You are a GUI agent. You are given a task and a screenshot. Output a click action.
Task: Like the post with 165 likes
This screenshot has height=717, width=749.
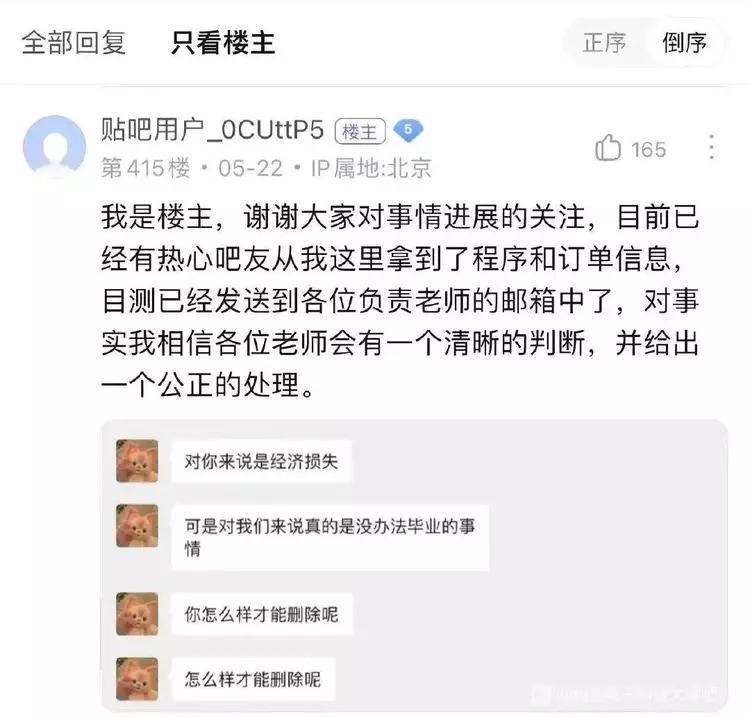tap(609, 149)
